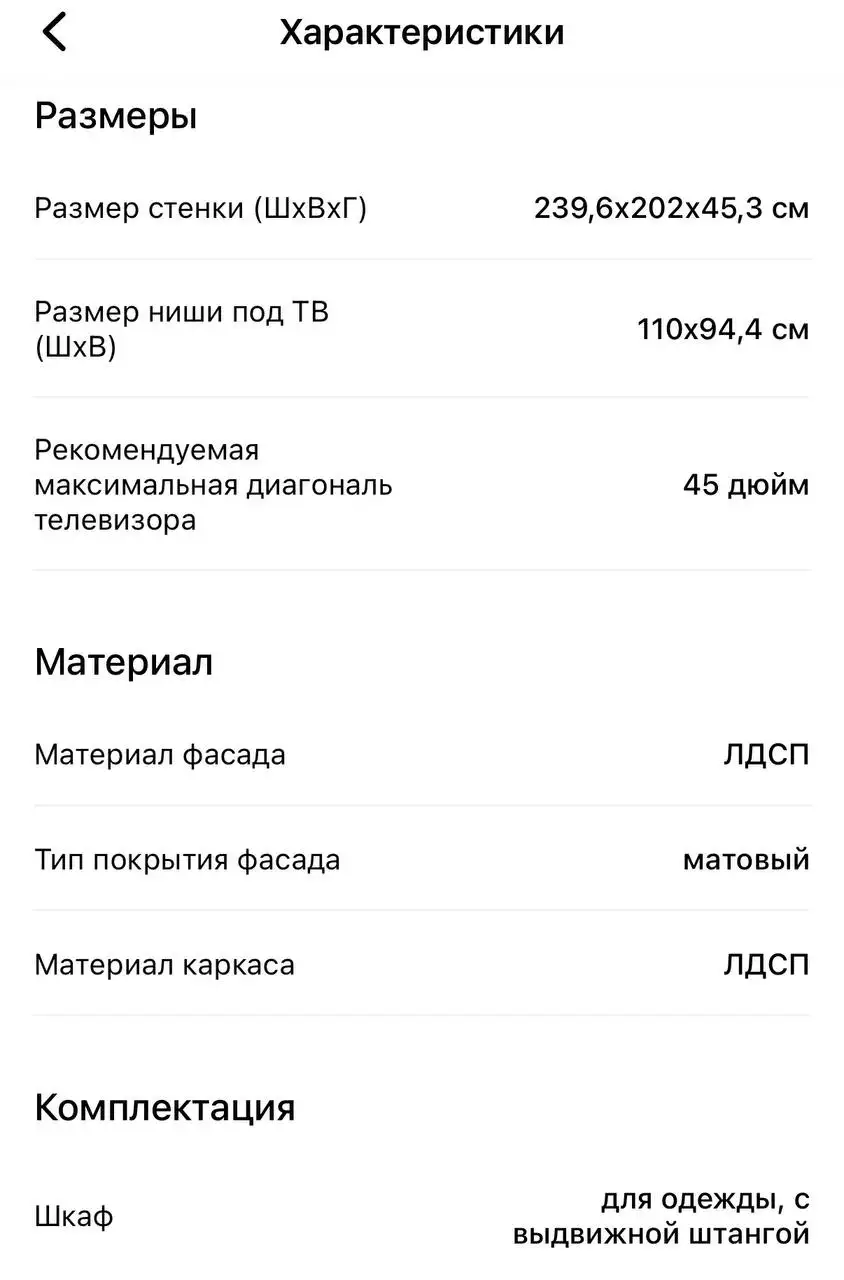844x1280 pixels.
Task: Select the value 110x94,4 см
Action: [x=723, y=329]
